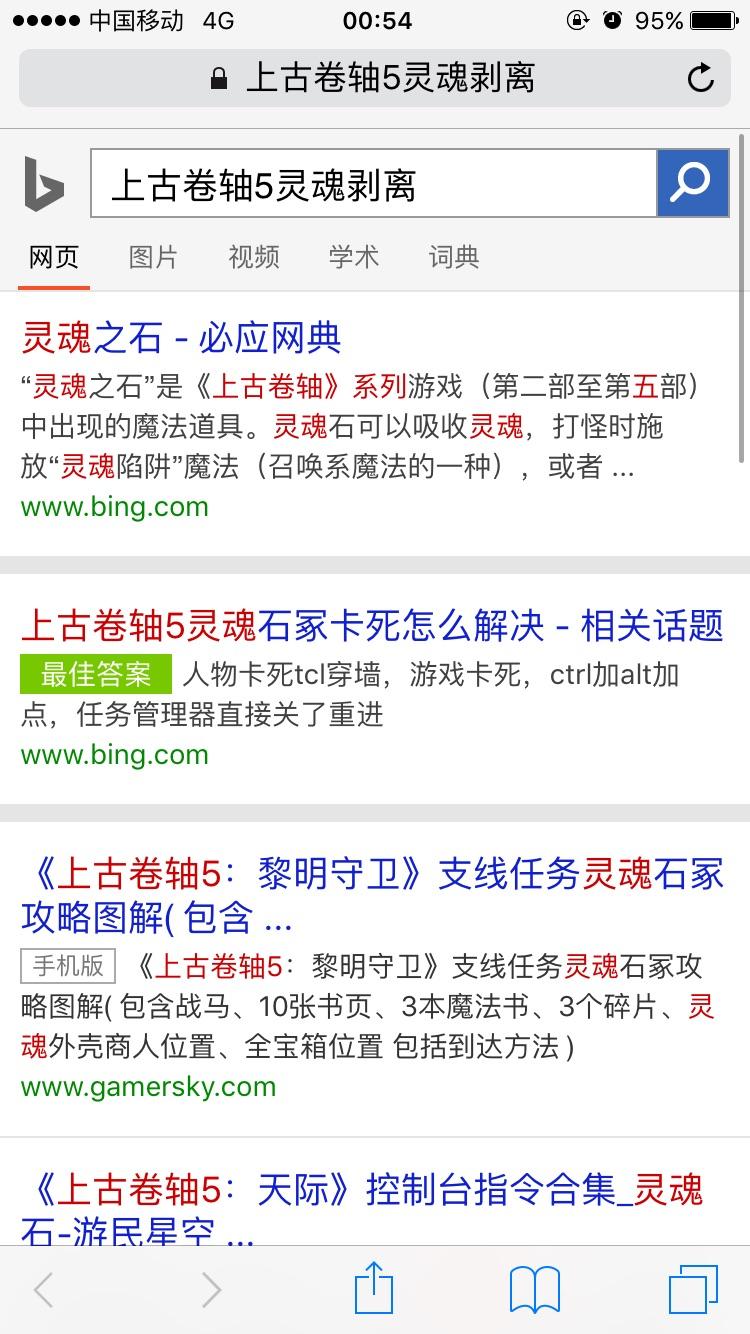Switch to the 视频 tab

pos(253,257)
